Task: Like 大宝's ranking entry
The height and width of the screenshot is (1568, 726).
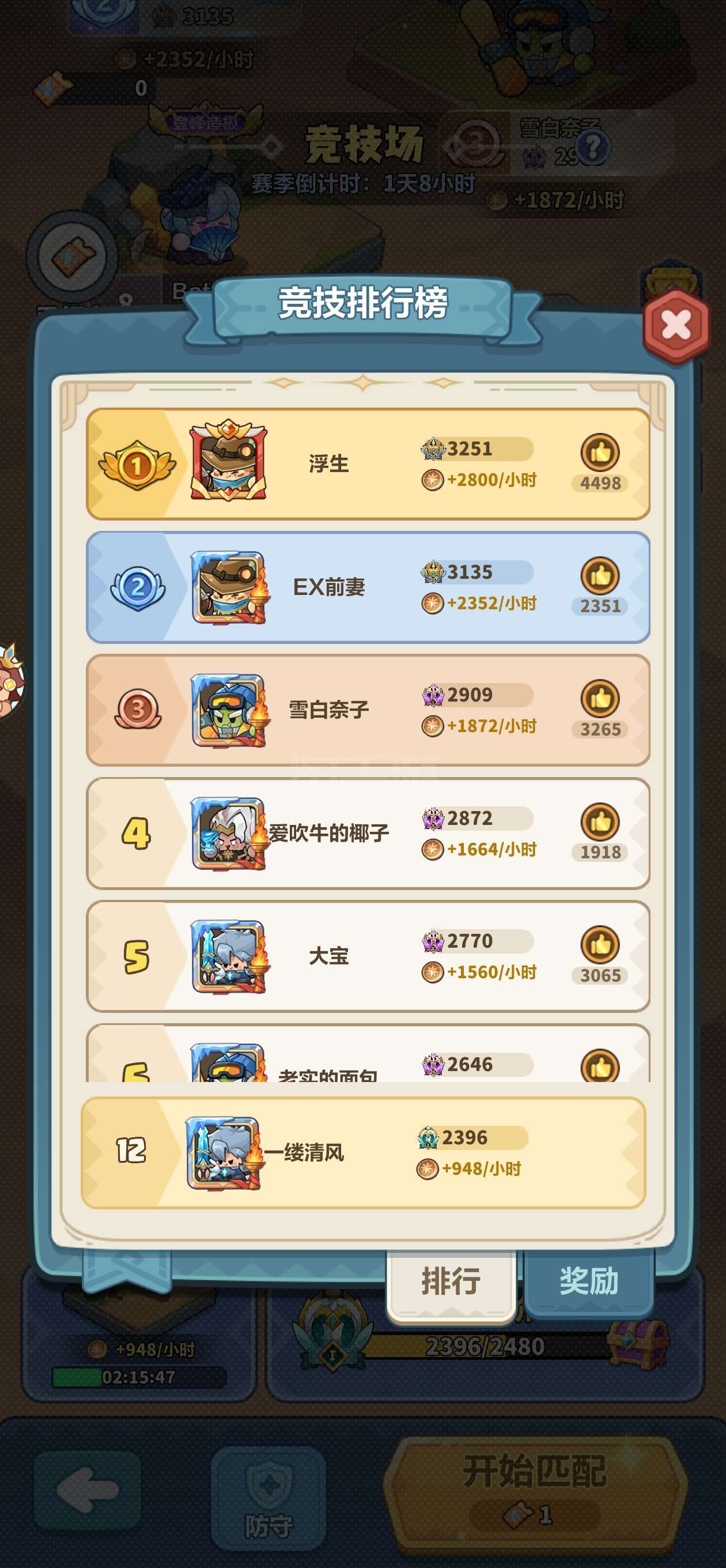Action: point(600,945)
